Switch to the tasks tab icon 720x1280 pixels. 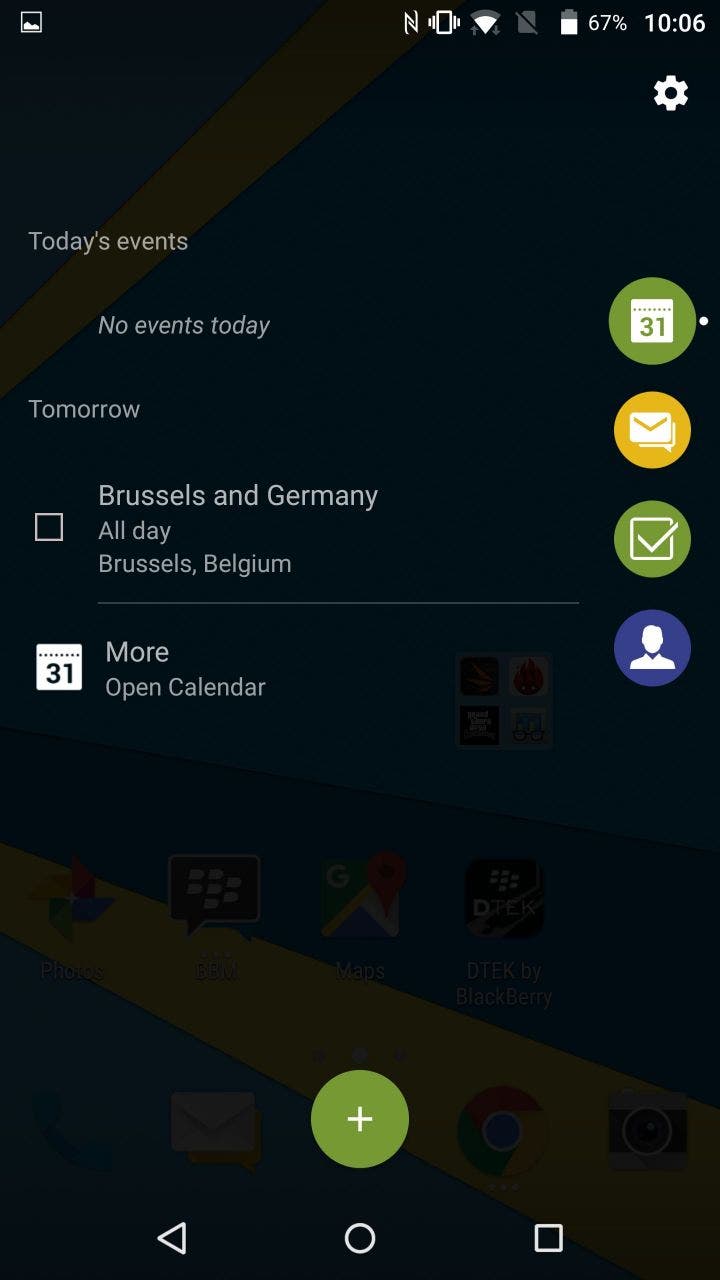pyautogui.click(x=652, y=539)
